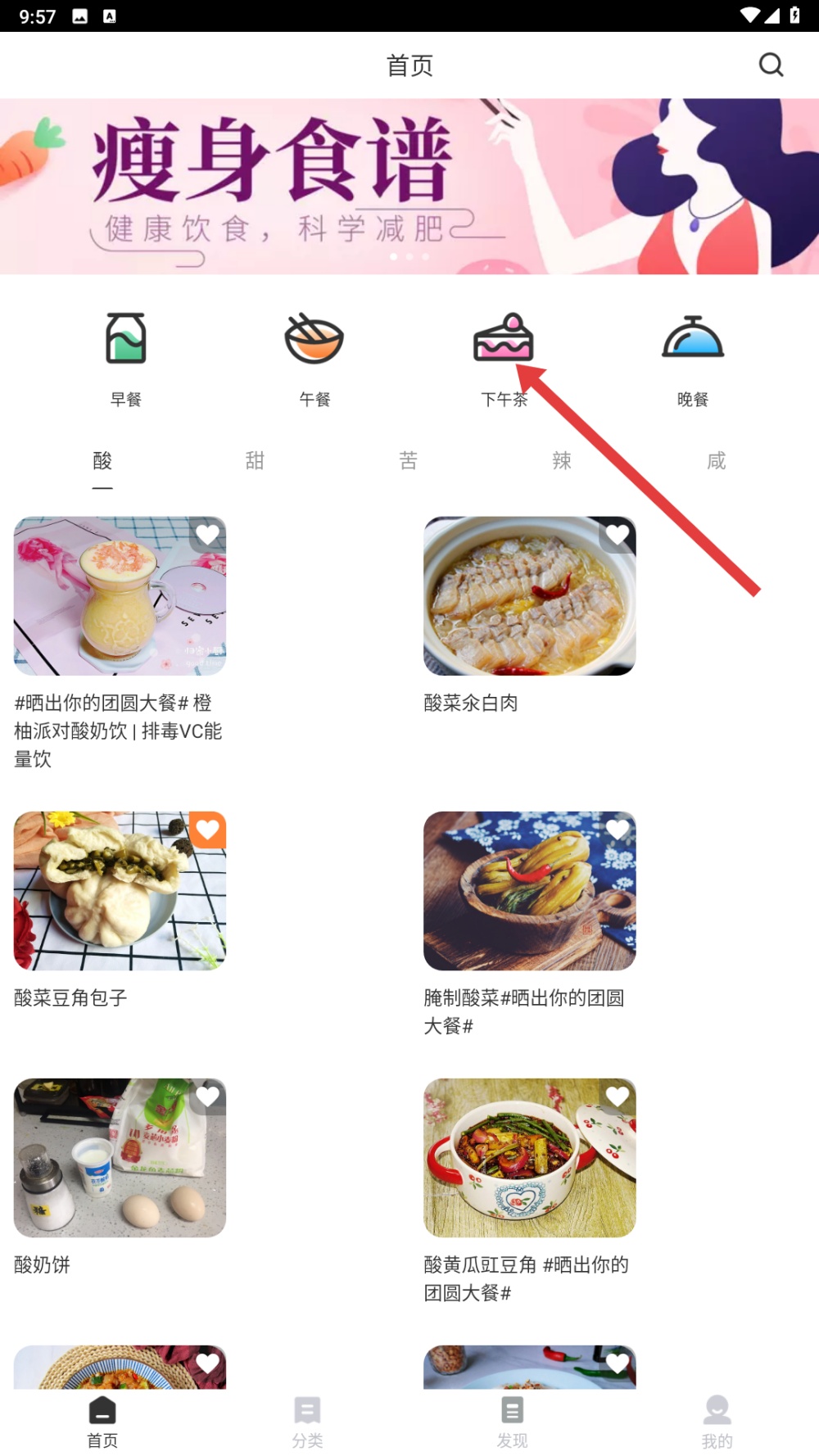Favorite the 酸奶饼 recipe
The width and height of the screenshot is (819, 1456).
point(207,1096)
